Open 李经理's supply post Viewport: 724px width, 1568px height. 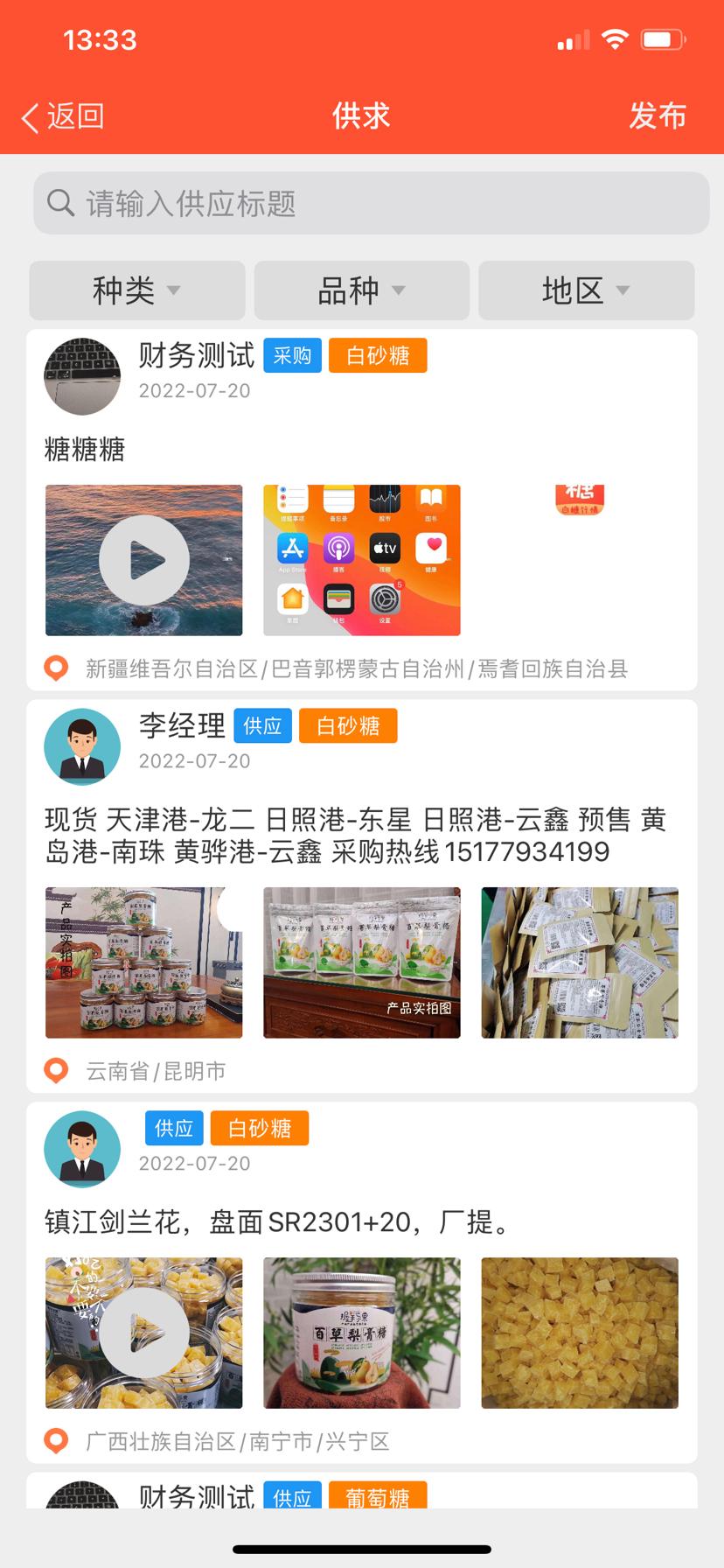click(355, 836)
